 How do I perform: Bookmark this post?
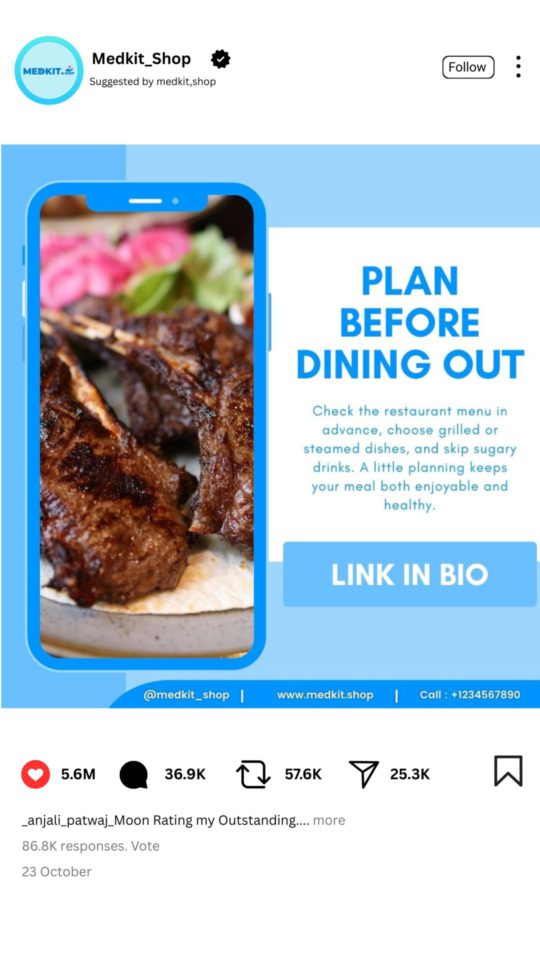click(x=508, y=771)
